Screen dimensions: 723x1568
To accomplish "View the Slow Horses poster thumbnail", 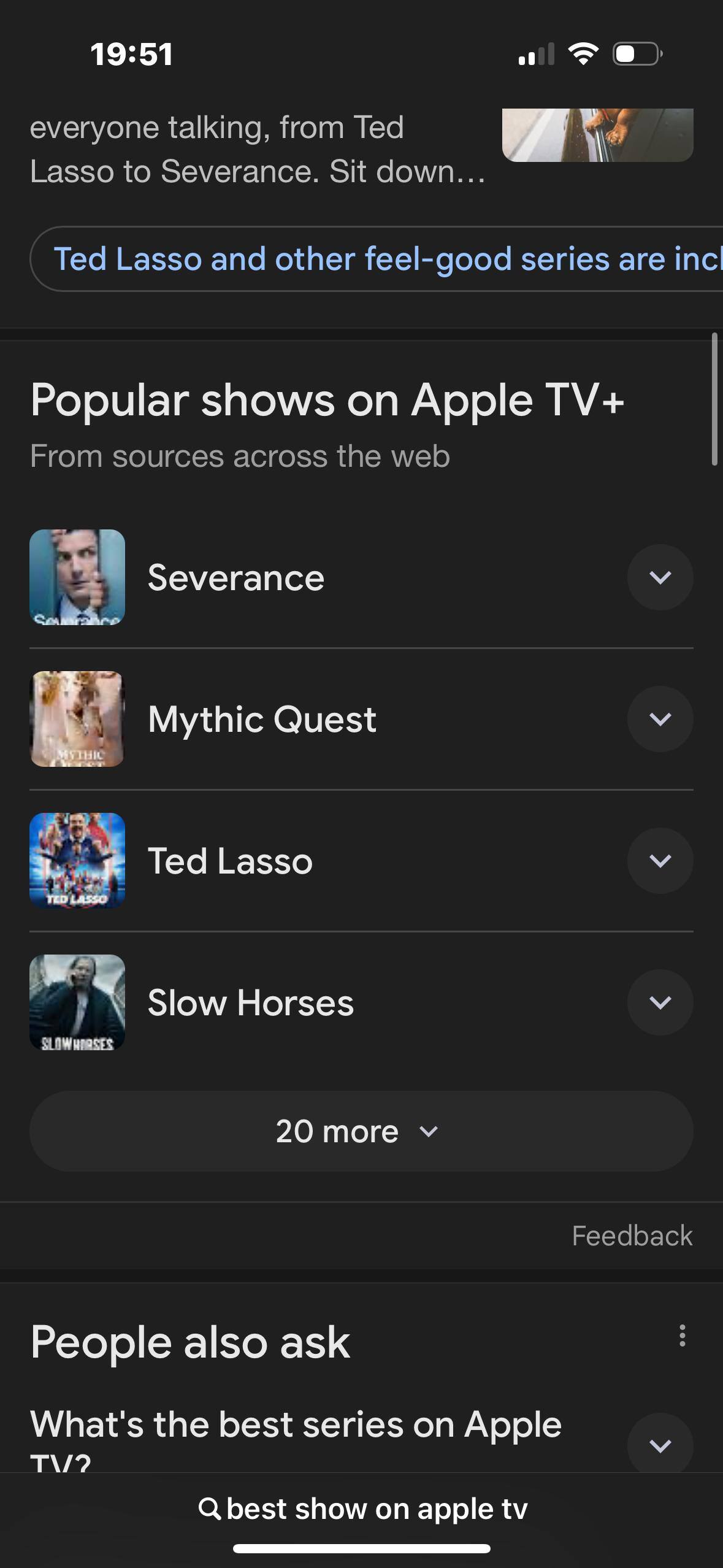I will 77,1002.
